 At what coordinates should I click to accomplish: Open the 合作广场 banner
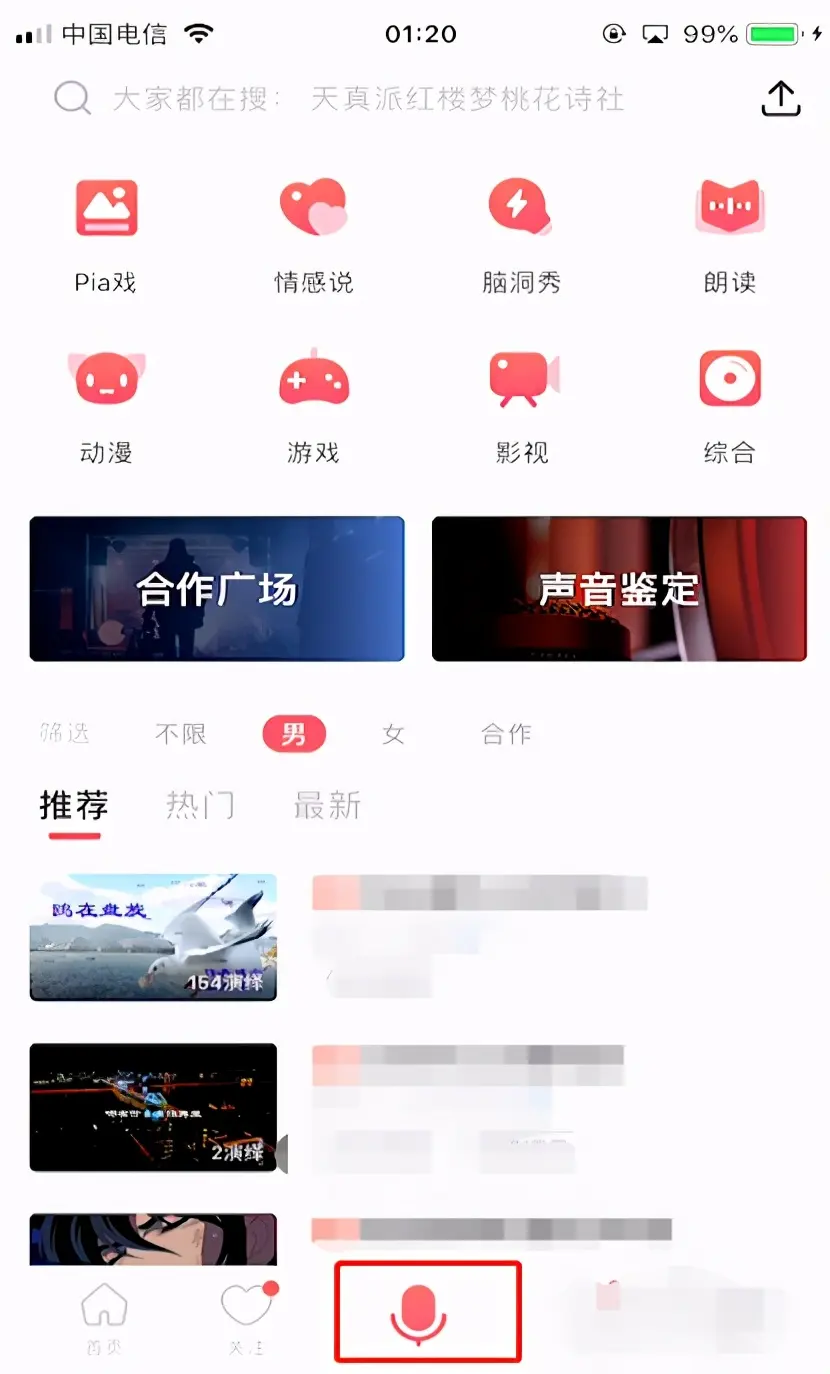(217, 589)
